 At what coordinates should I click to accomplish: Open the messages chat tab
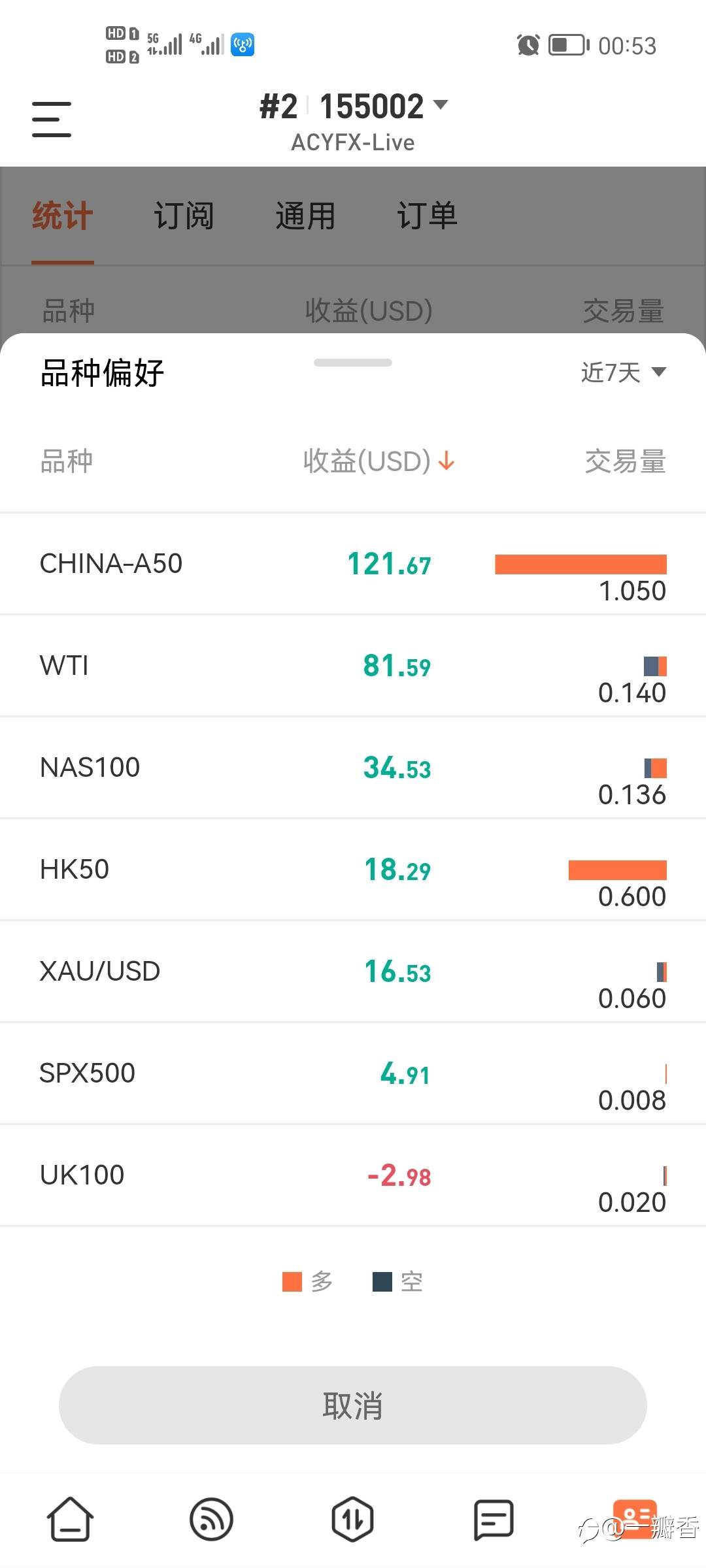point(494,1519)
